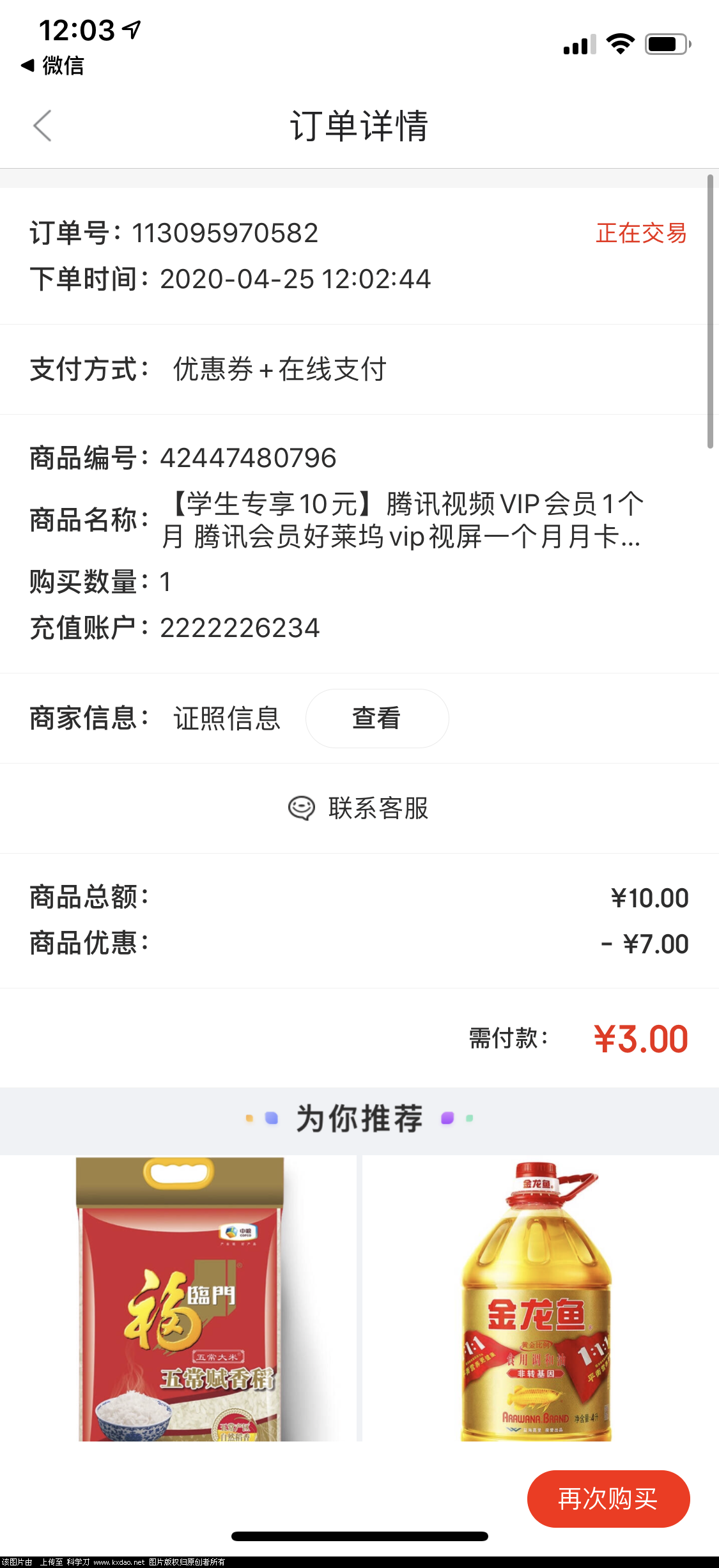Return to 微信 via the status bar
This screenshot has width=719, height=1568.
coord(52,65)
